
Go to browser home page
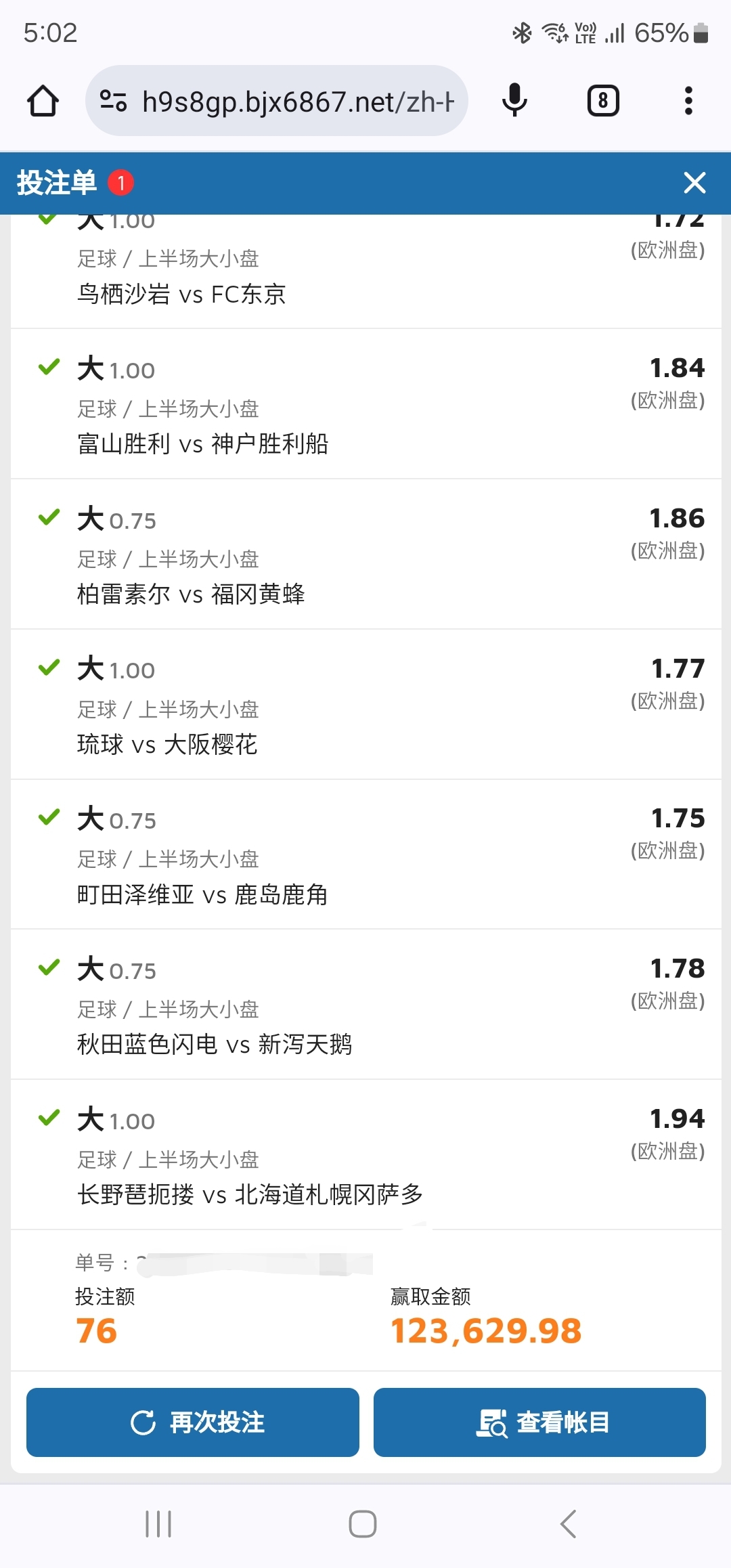[43, 101]
